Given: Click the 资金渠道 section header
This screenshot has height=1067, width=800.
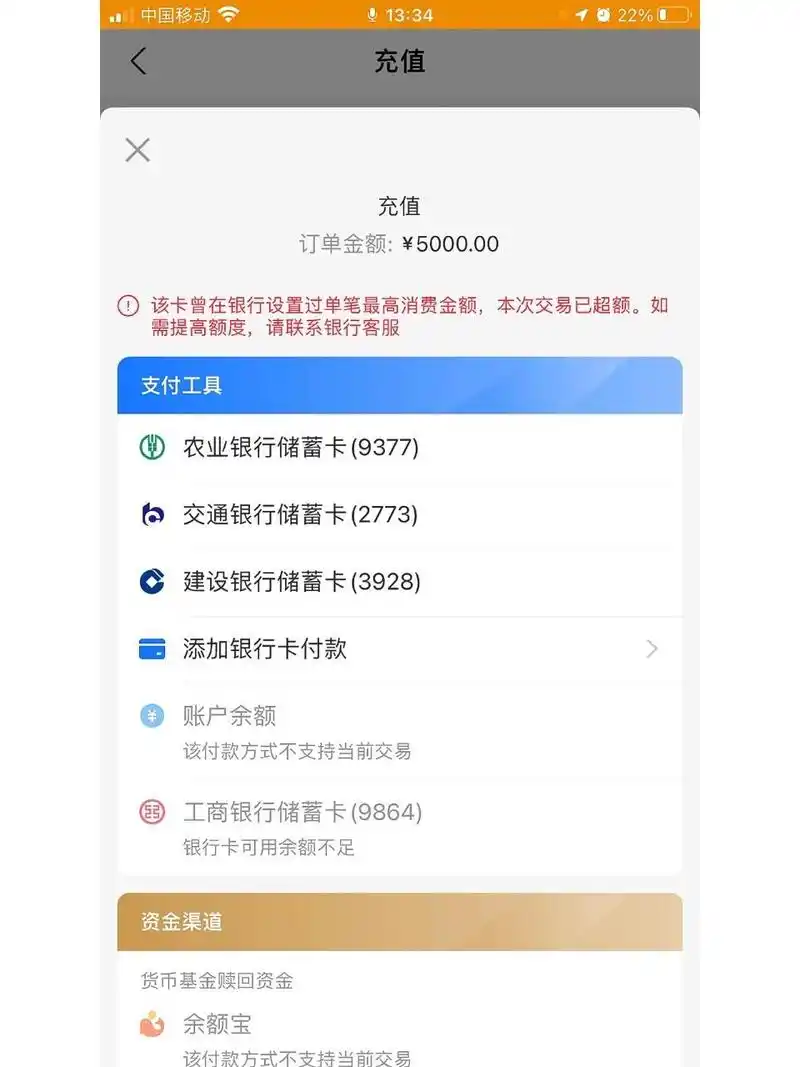Looking at the screenshot, I should (x=177, y=922).
